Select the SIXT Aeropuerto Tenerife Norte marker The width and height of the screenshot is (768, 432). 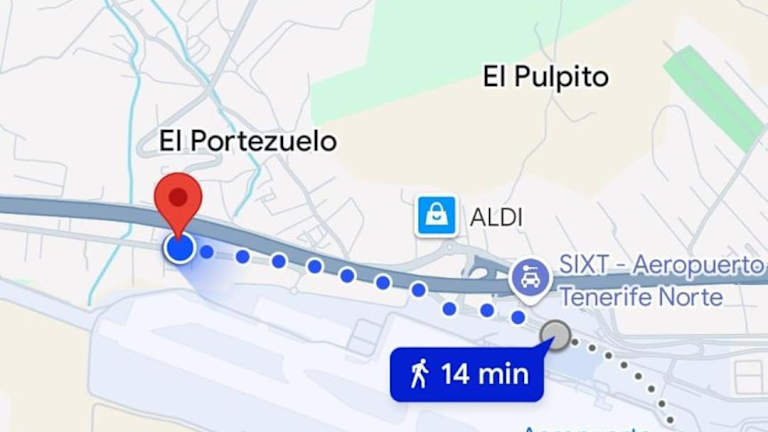(x=529, y=279)
